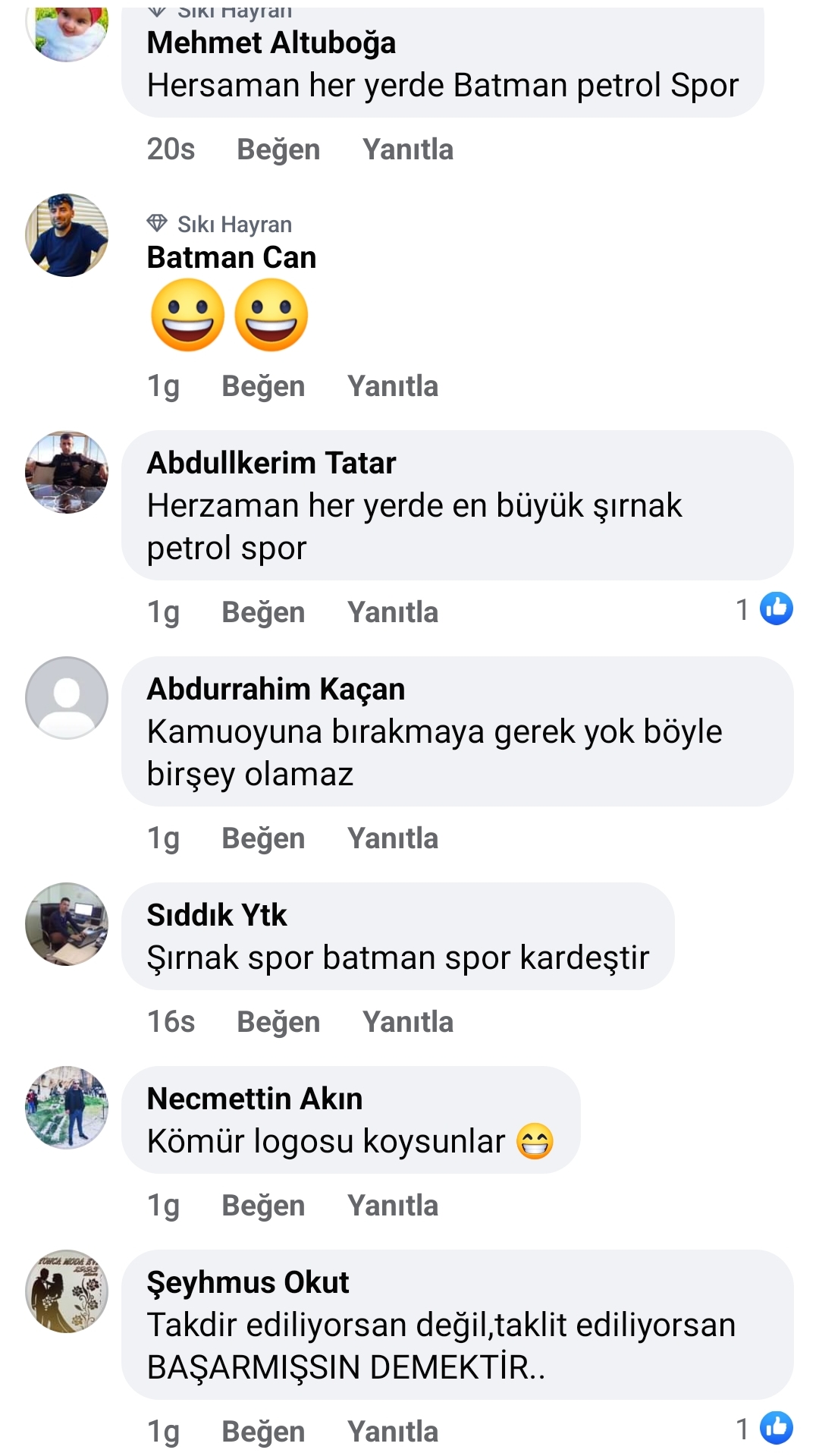Open Sıddık Ytk's profile picture
819x1456 pixels.
click(67, 924)
